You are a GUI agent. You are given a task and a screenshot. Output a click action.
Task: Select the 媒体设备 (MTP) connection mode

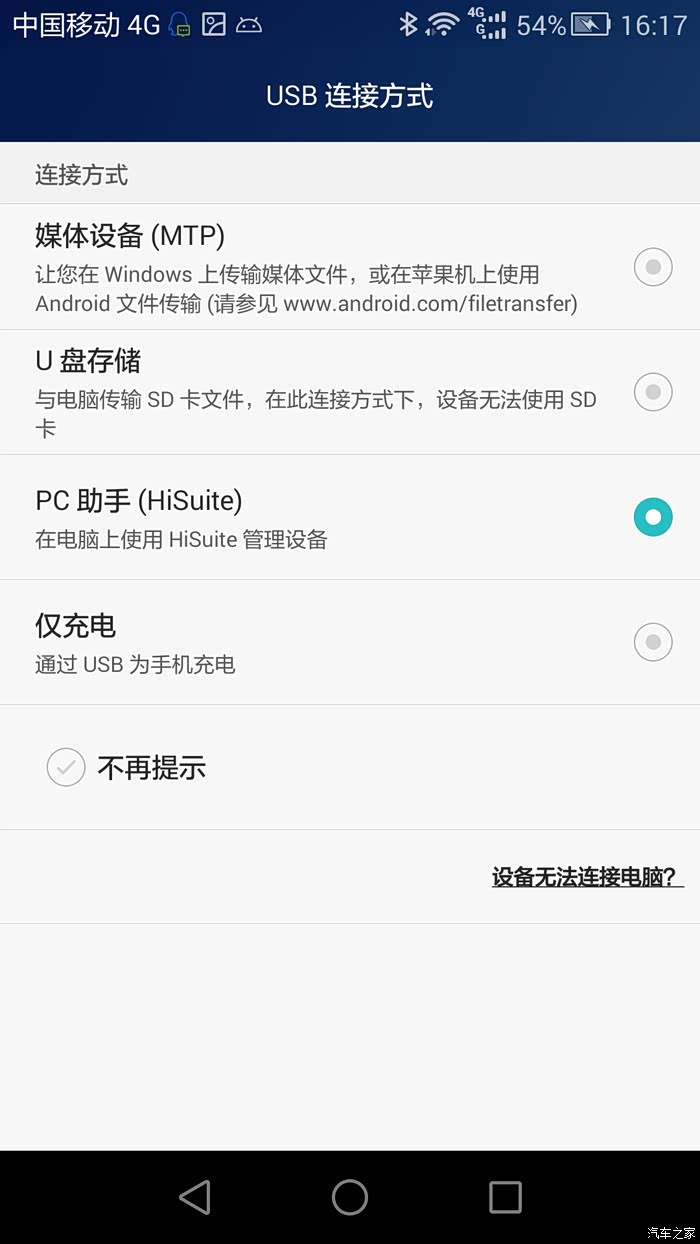pos(652,267)
